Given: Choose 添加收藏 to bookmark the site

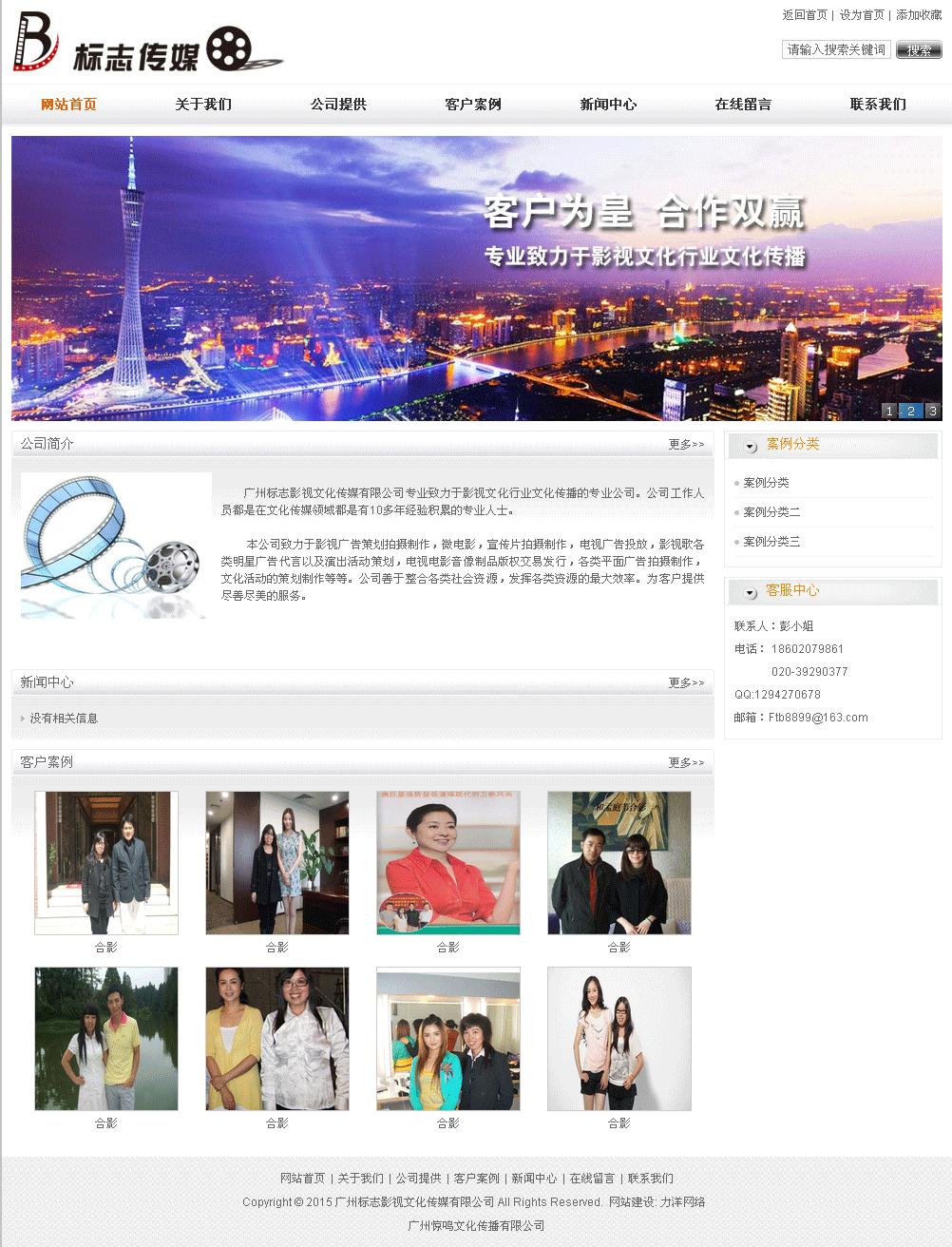Looking at the screenshot, I should (918, 15).
